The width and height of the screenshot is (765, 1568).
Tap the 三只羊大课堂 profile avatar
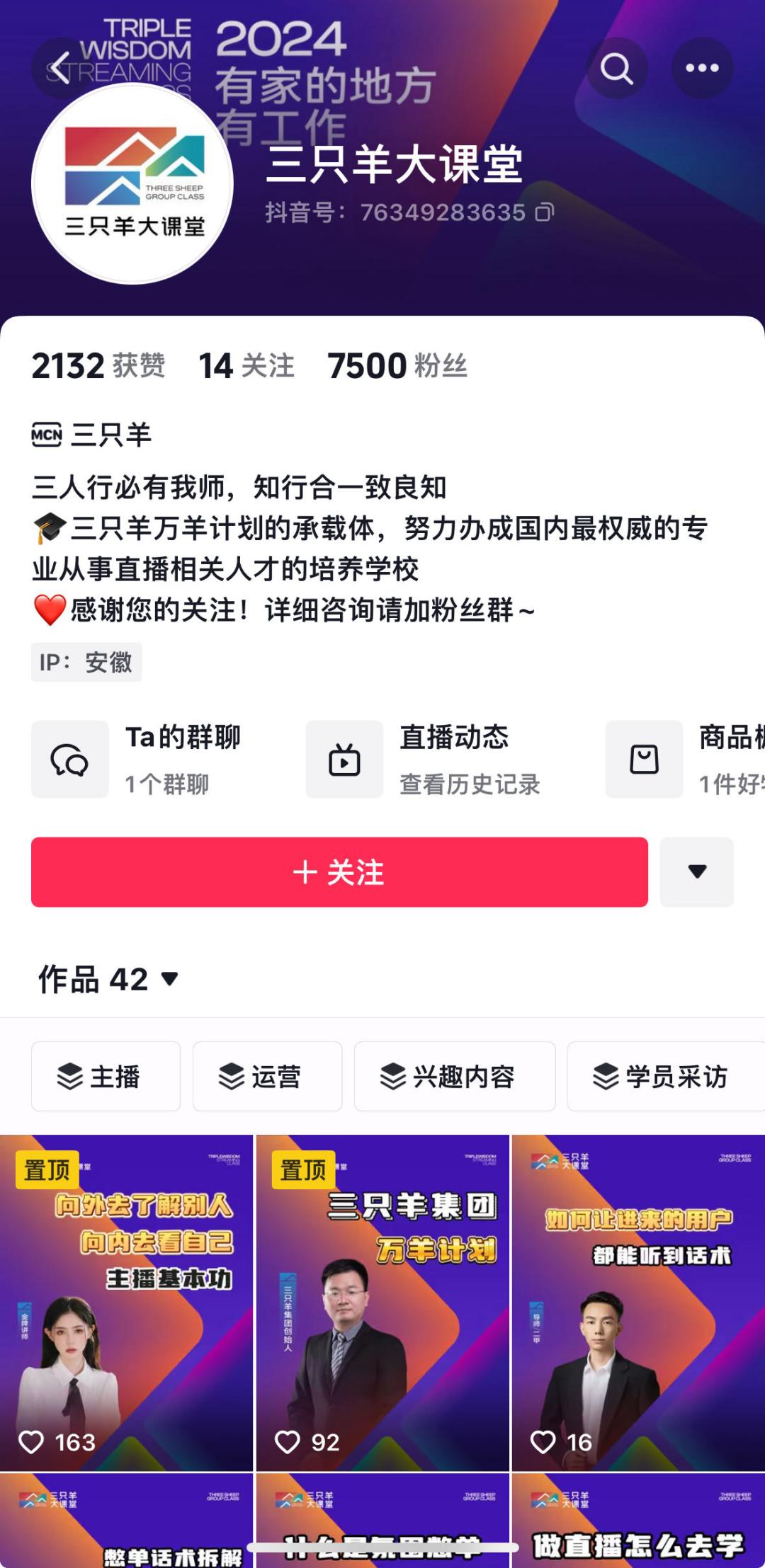[133, 184]
